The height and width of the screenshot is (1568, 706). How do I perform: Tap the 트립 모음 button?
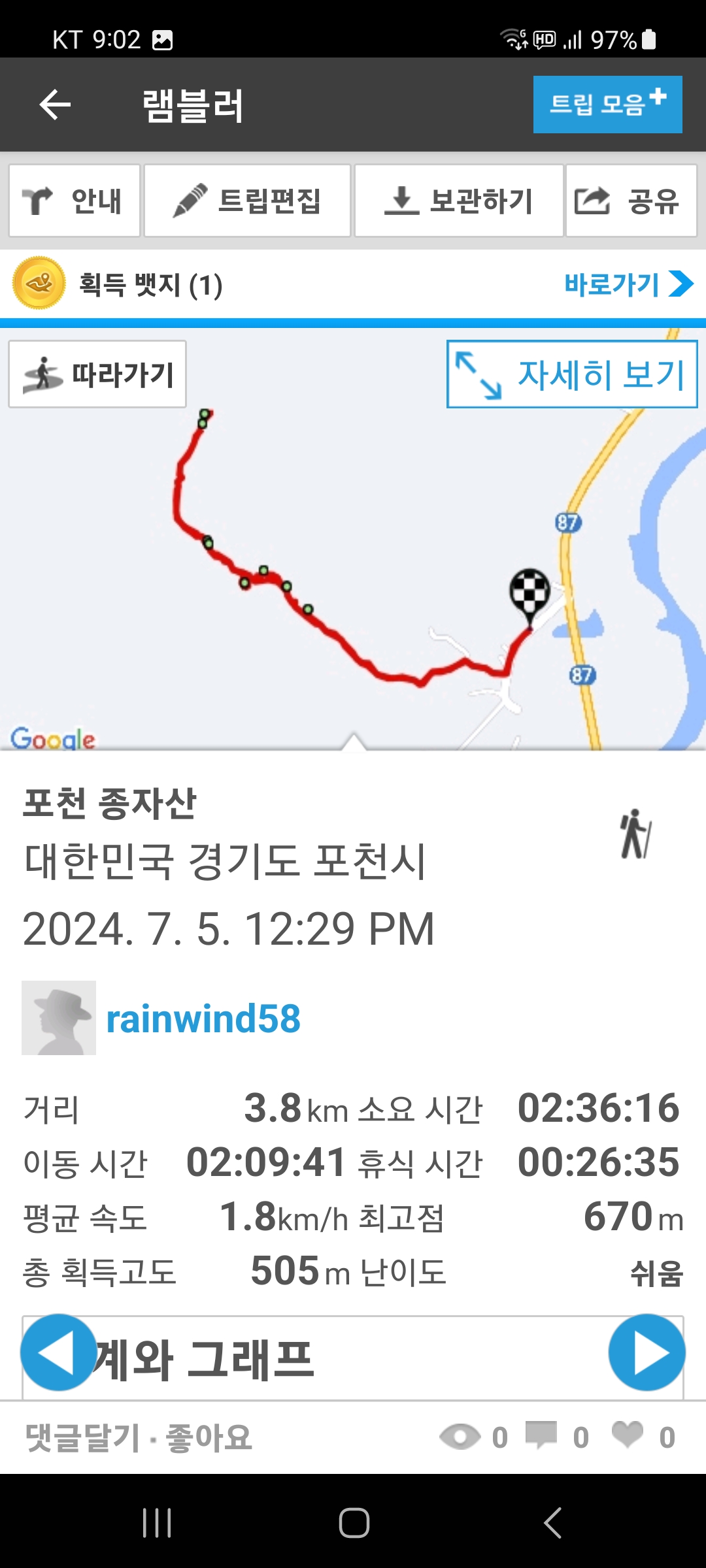pyautogui.click(x=607, y=105)
